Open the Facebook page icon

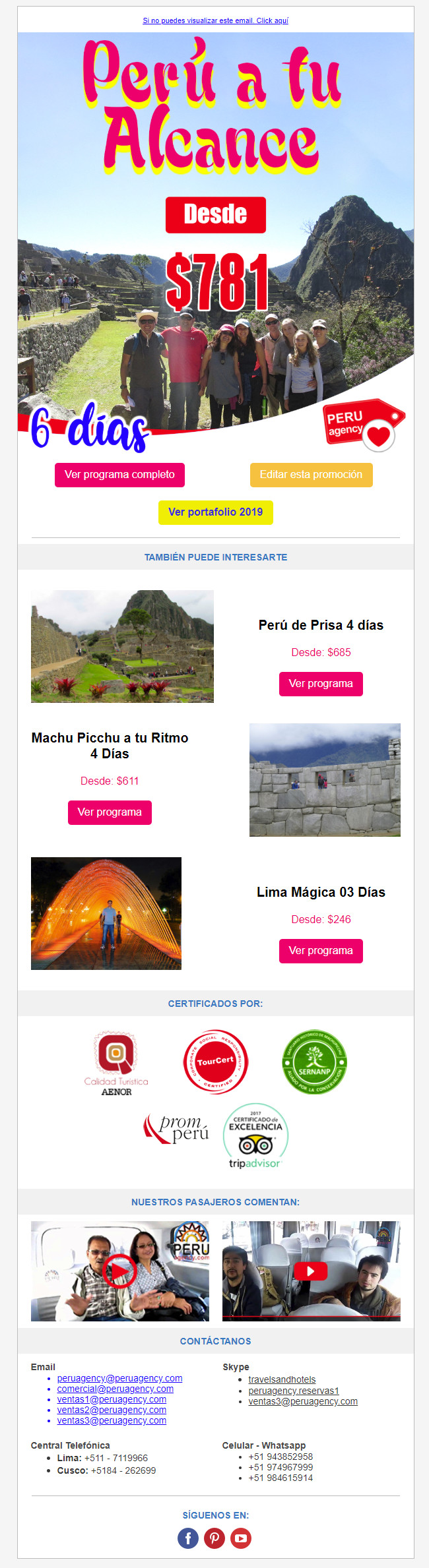point(188,1538)
